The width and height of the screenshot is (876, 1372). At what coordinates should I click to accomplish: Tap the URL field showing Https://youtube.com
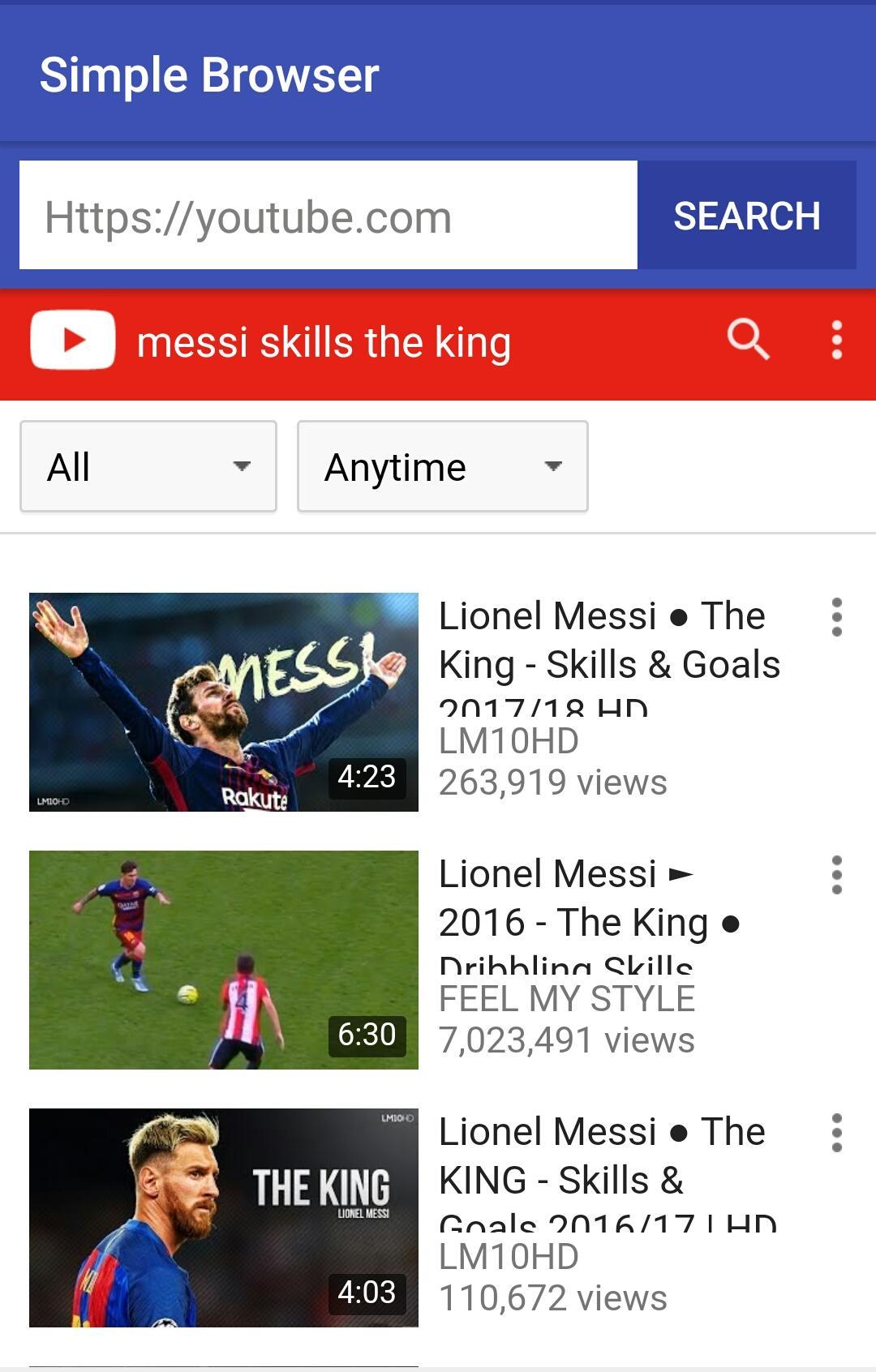coord(328,216)
